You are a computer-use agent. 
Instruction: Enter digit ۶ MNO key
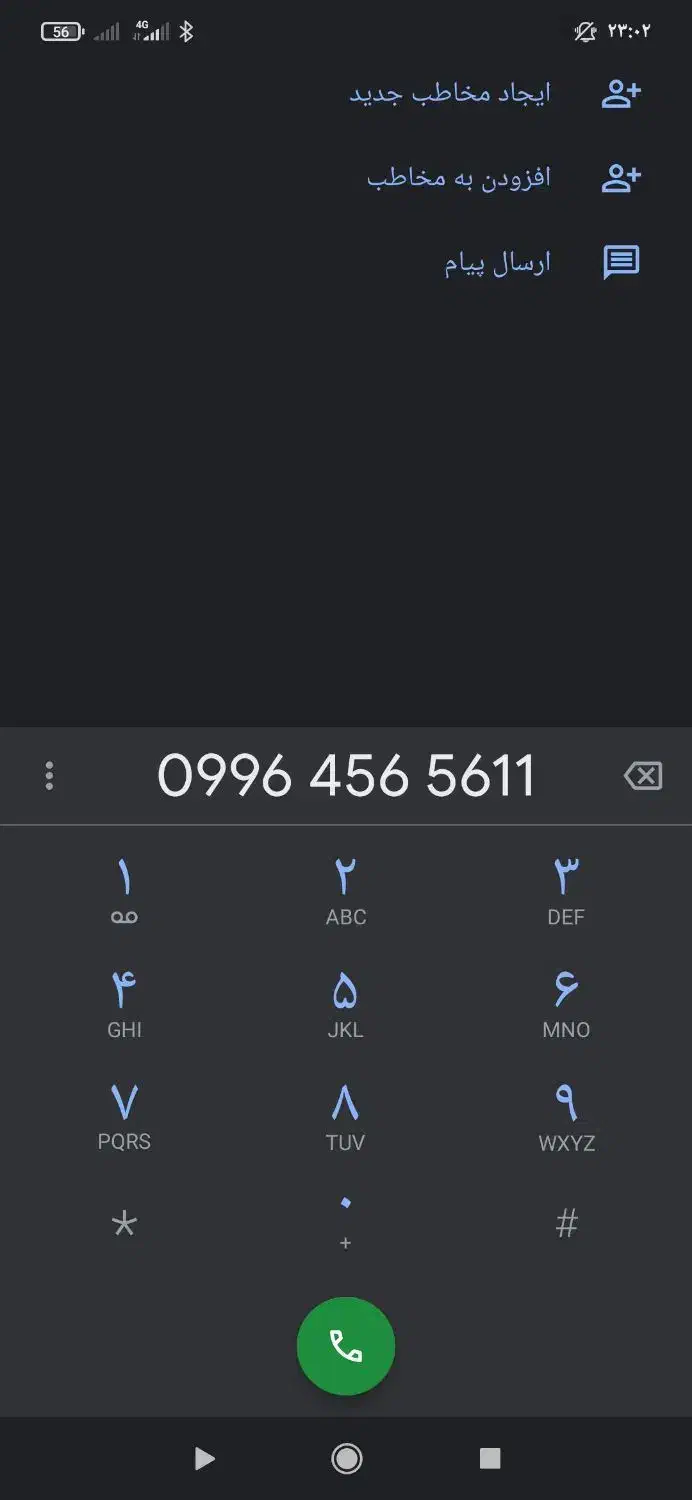[566, 1003]
